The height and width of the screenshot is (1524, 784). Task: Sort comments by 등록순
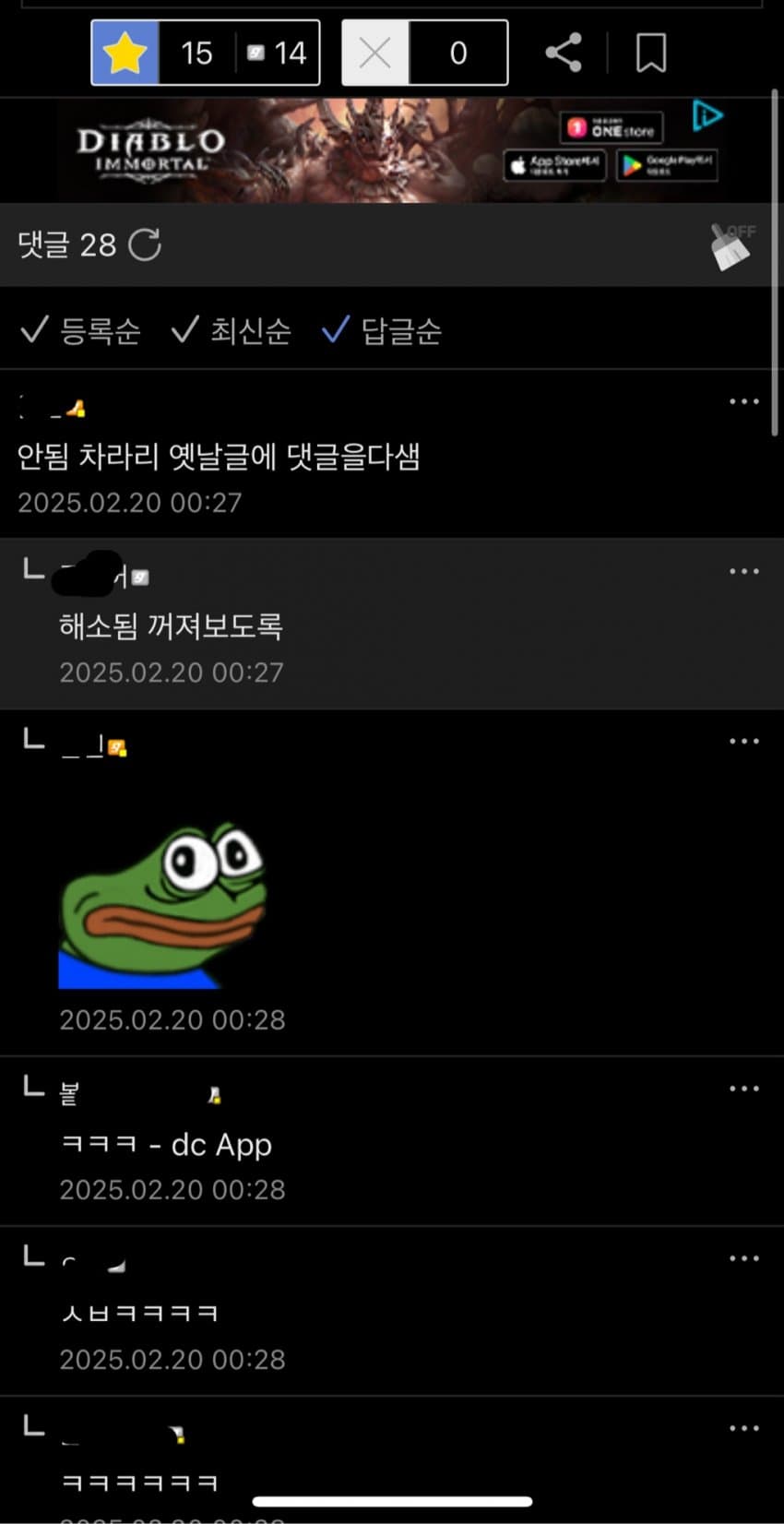(x=80, y=330)
